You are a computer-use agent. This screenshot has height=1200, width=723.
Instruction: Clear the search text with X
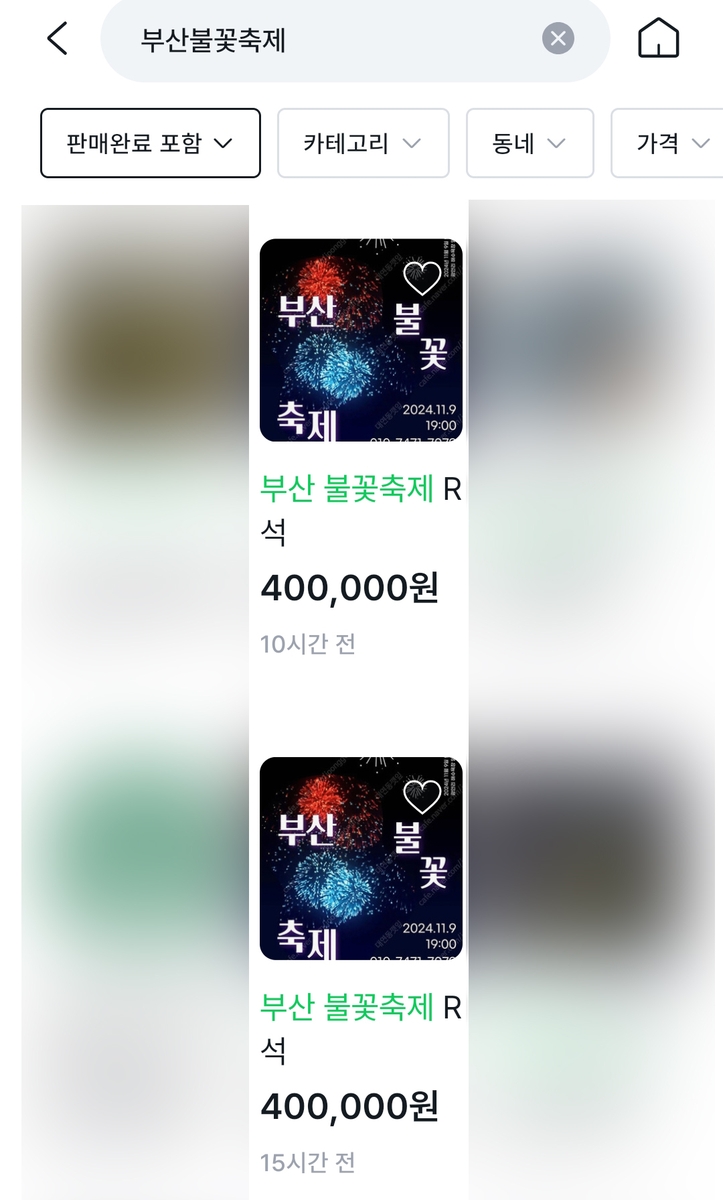pos(558,39)
